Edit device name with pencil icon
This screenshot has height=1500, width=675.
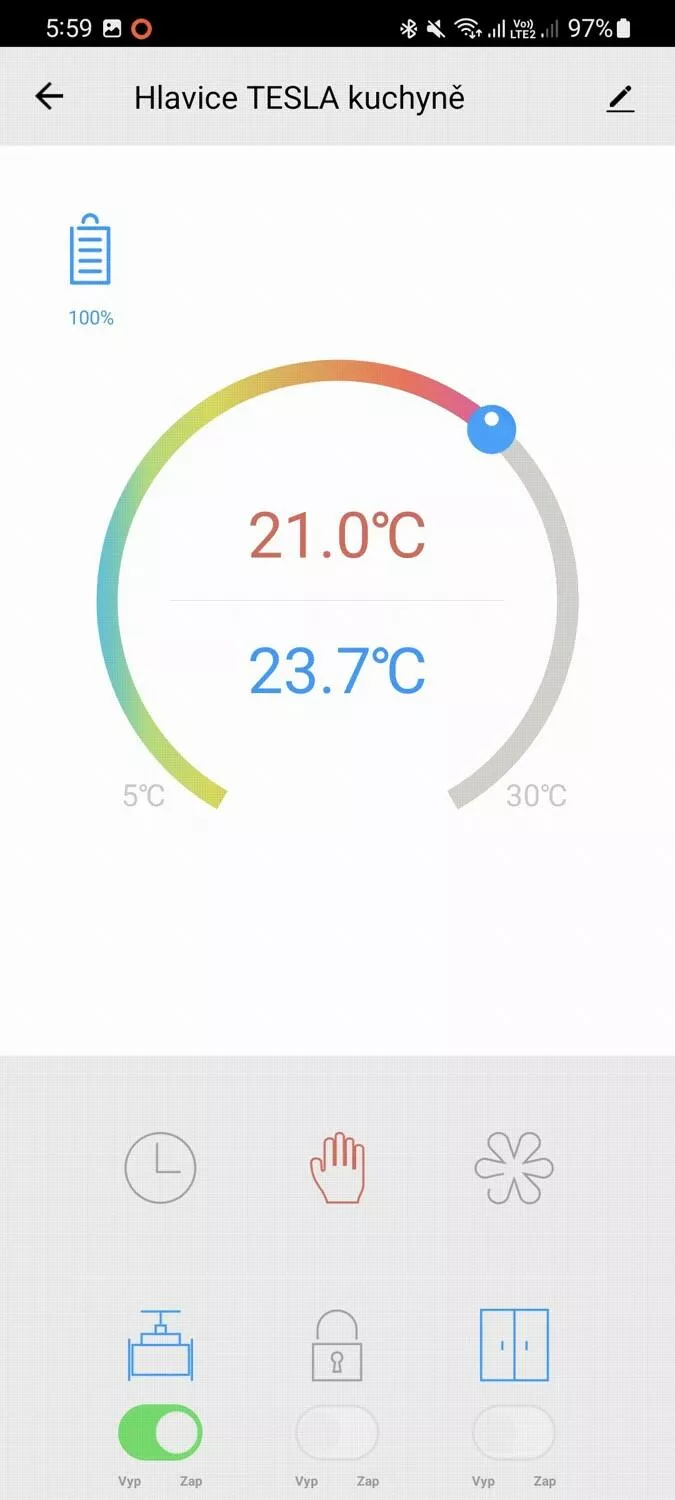click(620, 98)
